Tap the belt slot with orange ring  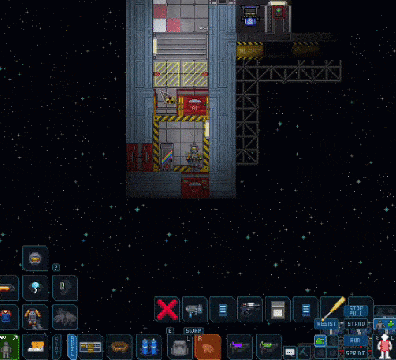coord(119,347)
